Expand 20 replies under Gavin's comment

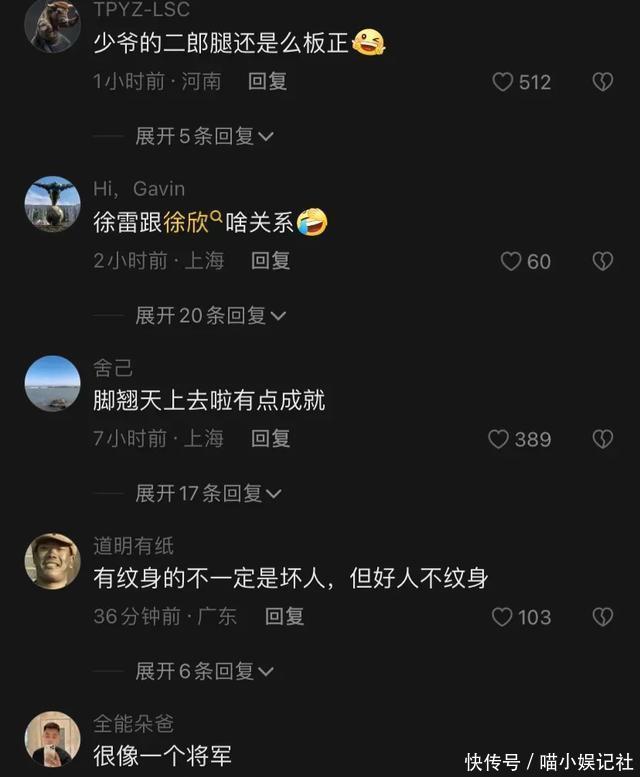[210, 315]
